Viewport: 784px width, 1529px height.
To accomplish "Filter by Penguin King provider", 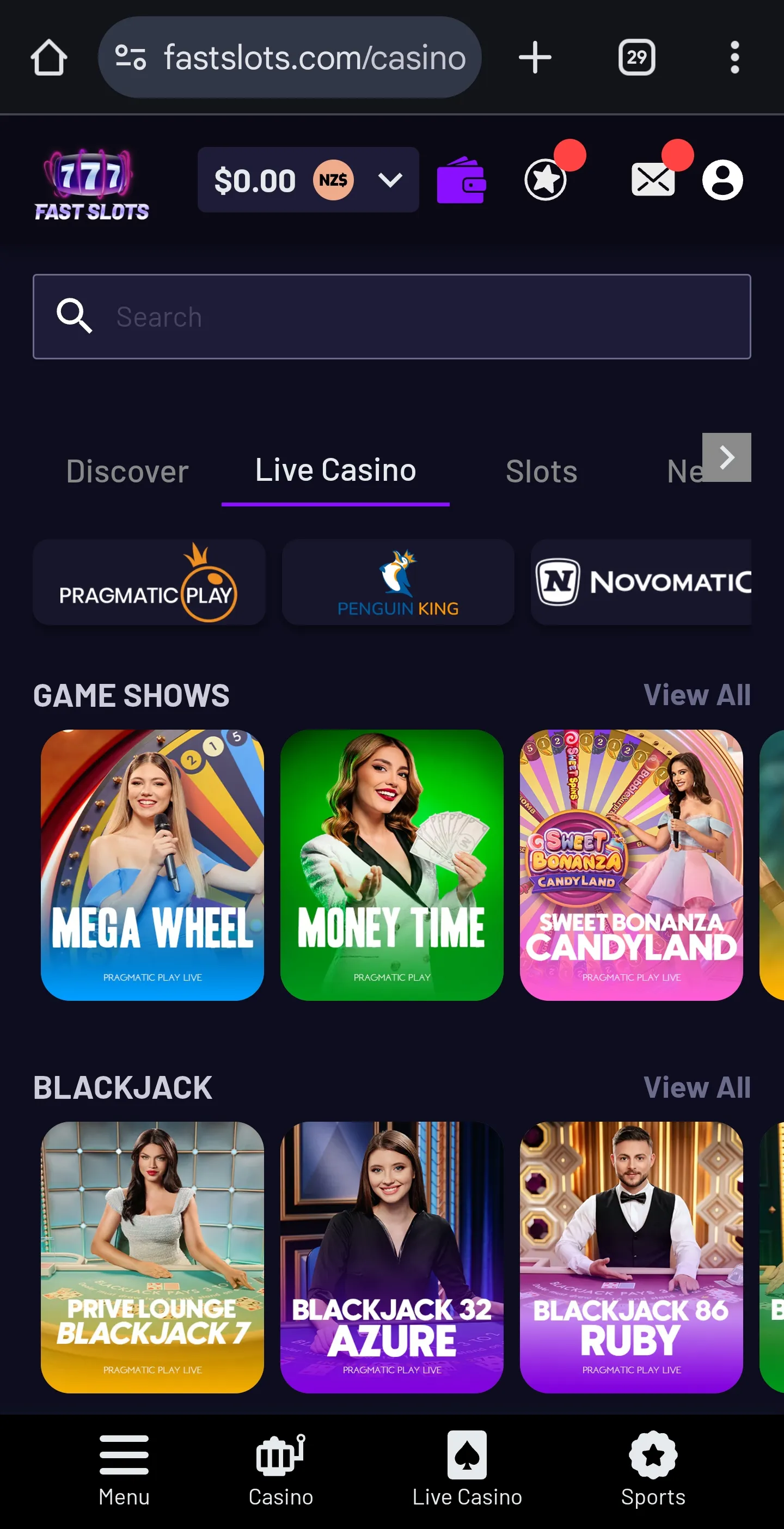I will point(397,582).
